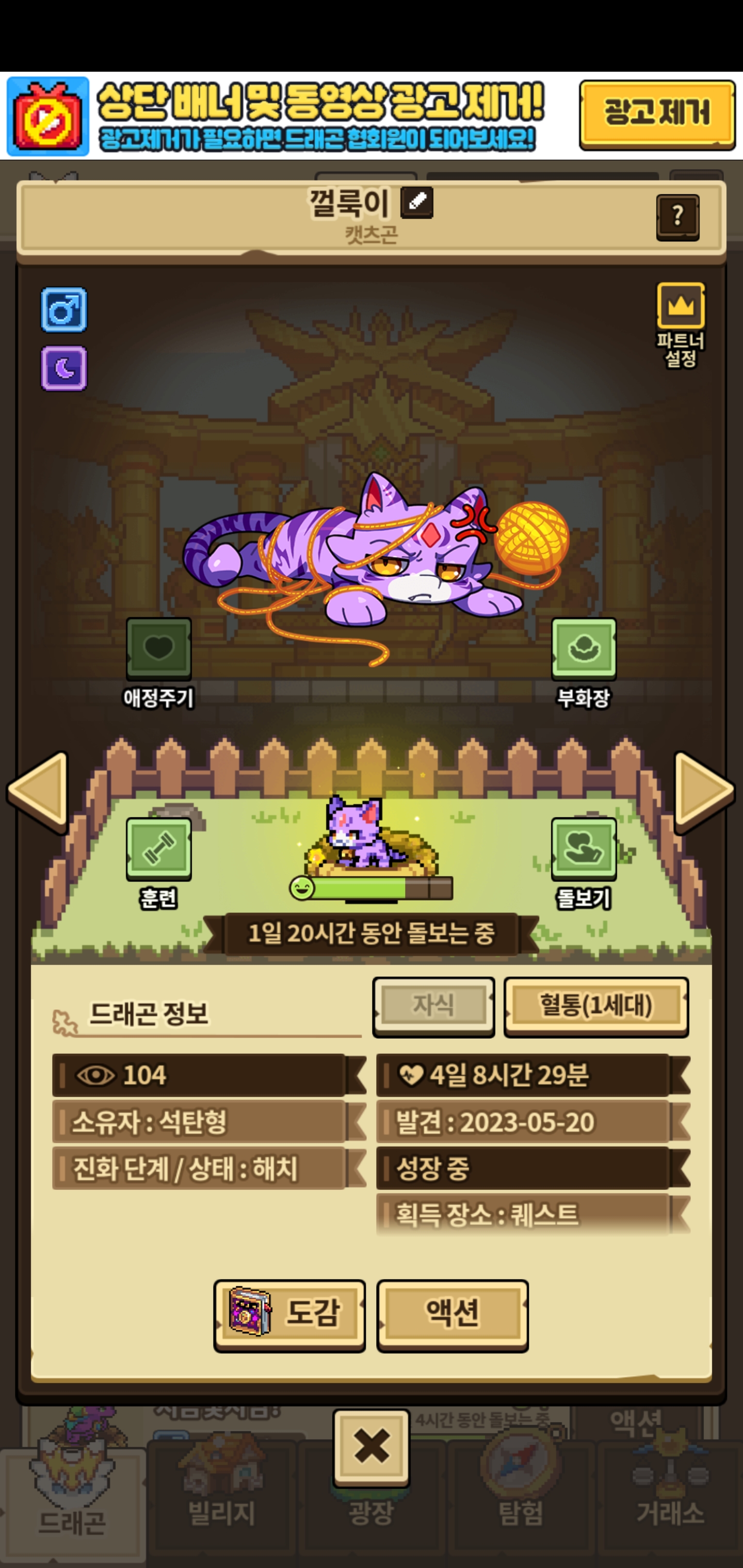Image resolution: width=743 pixels, height=1568 pixels.
Task: Close the dragon info panel
Action: tap(371, 1447)
